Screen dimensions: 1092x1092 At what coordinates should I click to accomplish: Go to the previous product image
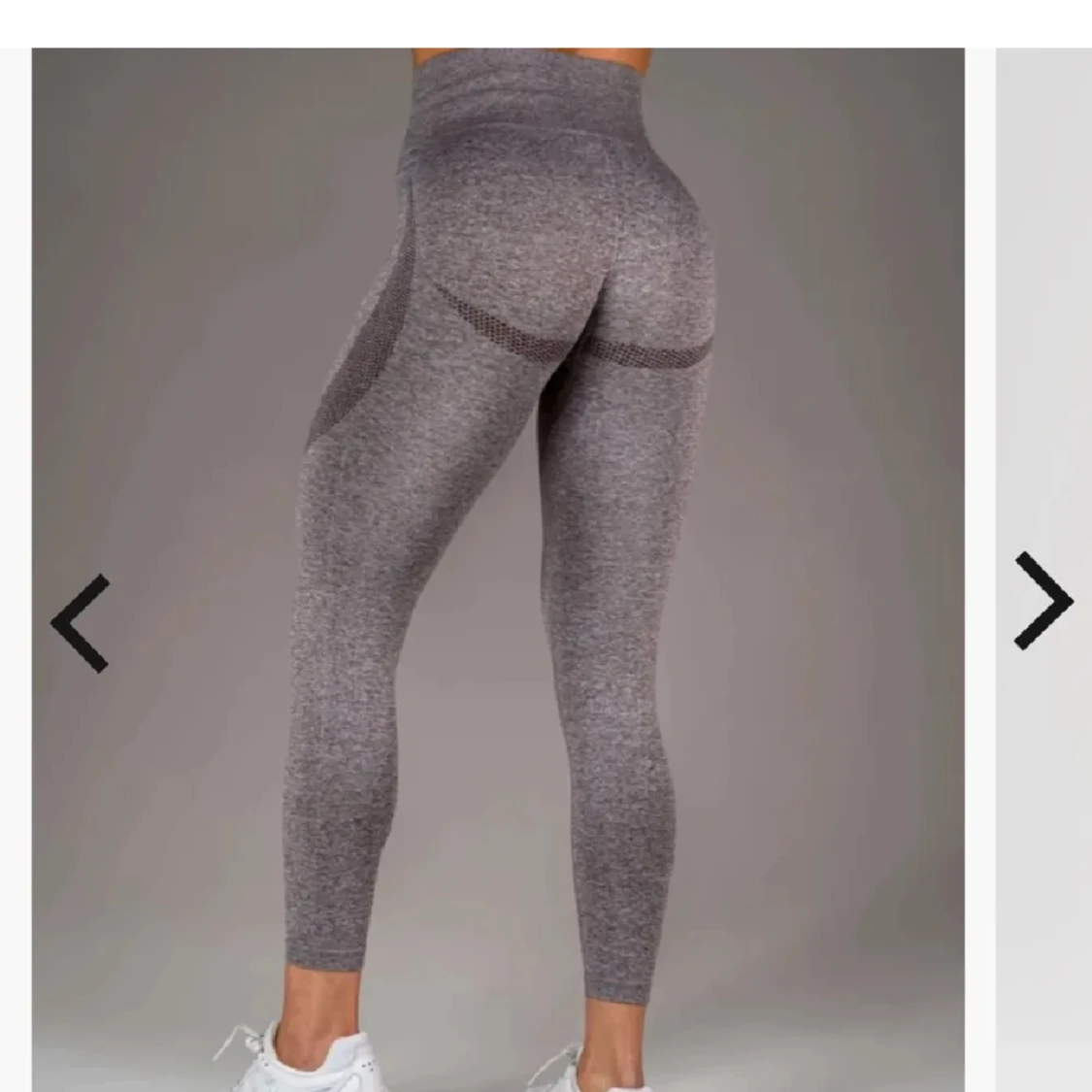[81, 623]
